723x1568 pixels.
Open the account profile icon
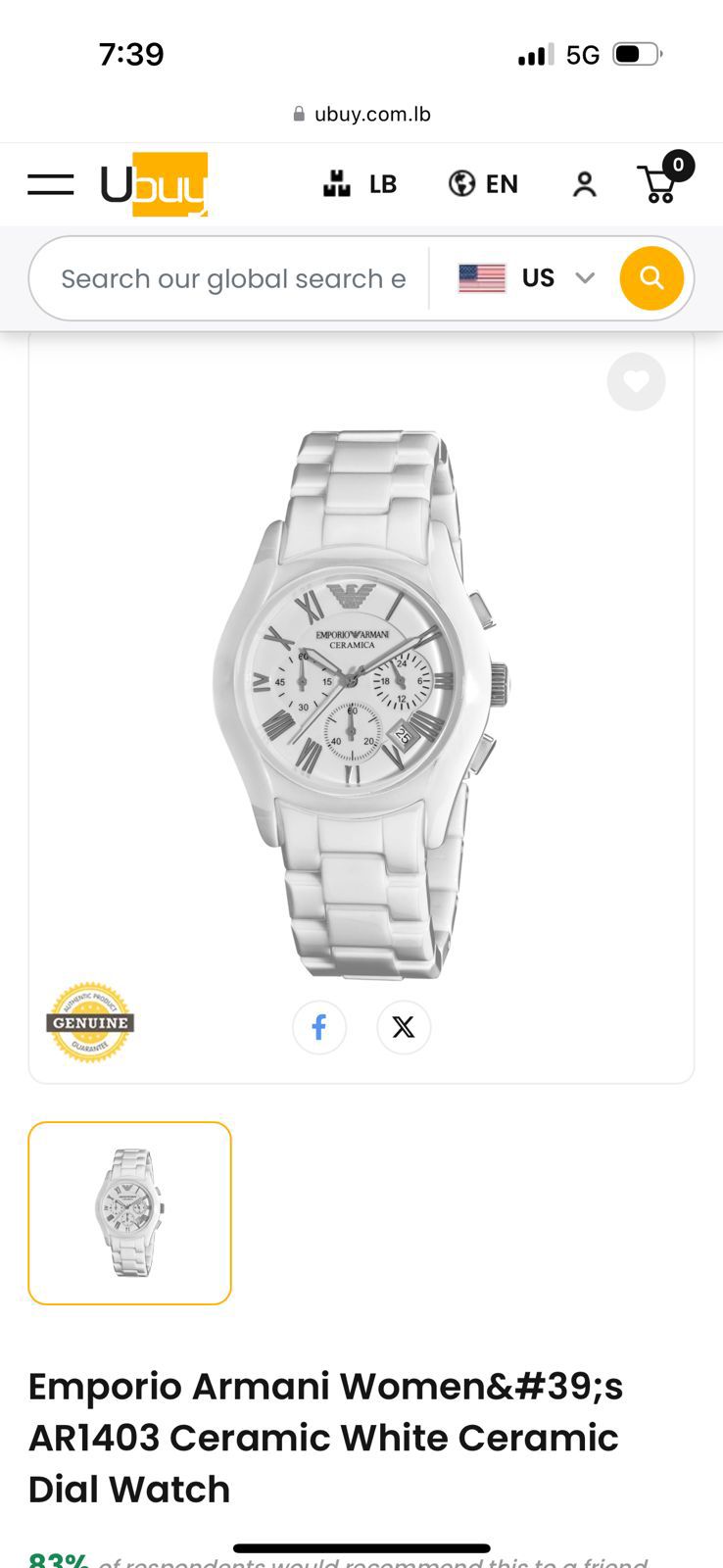tap(585, 184)
